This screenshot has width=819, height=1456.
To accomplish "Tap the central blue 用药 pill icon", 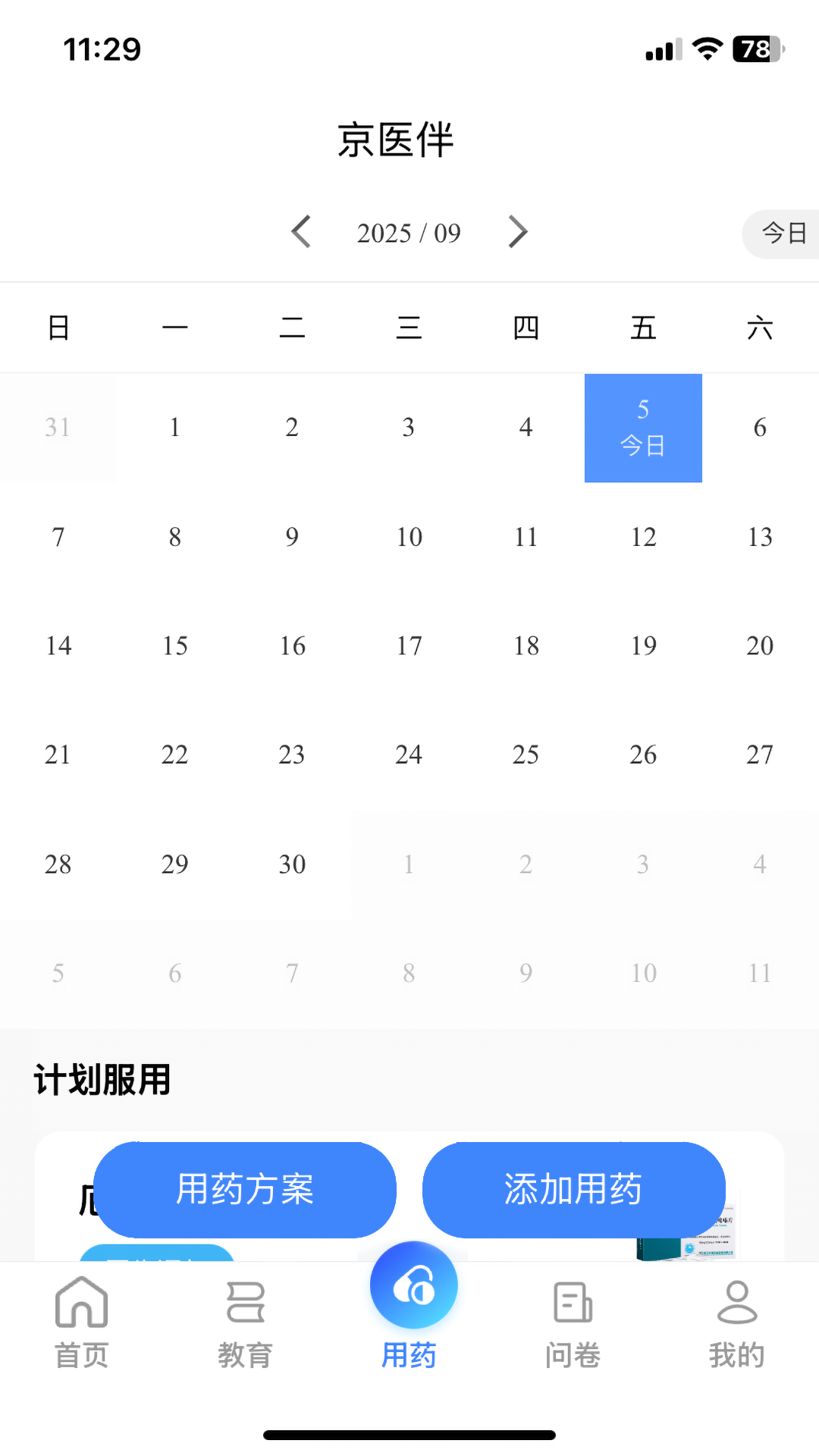I will pyautogui.click(x=413, y=1283).
